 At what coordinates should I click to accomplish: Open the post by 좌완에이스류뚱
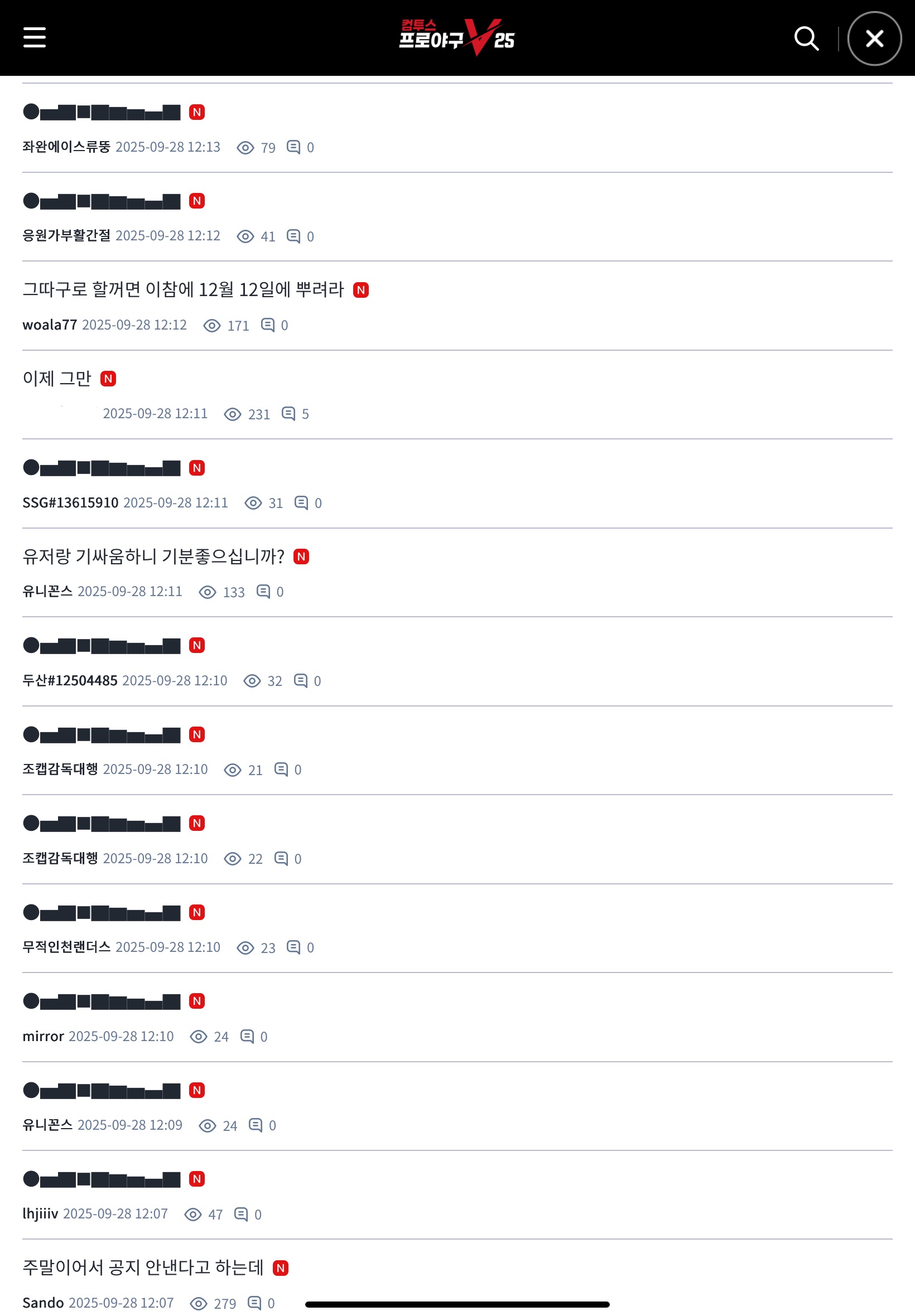(x=102, y=112)
